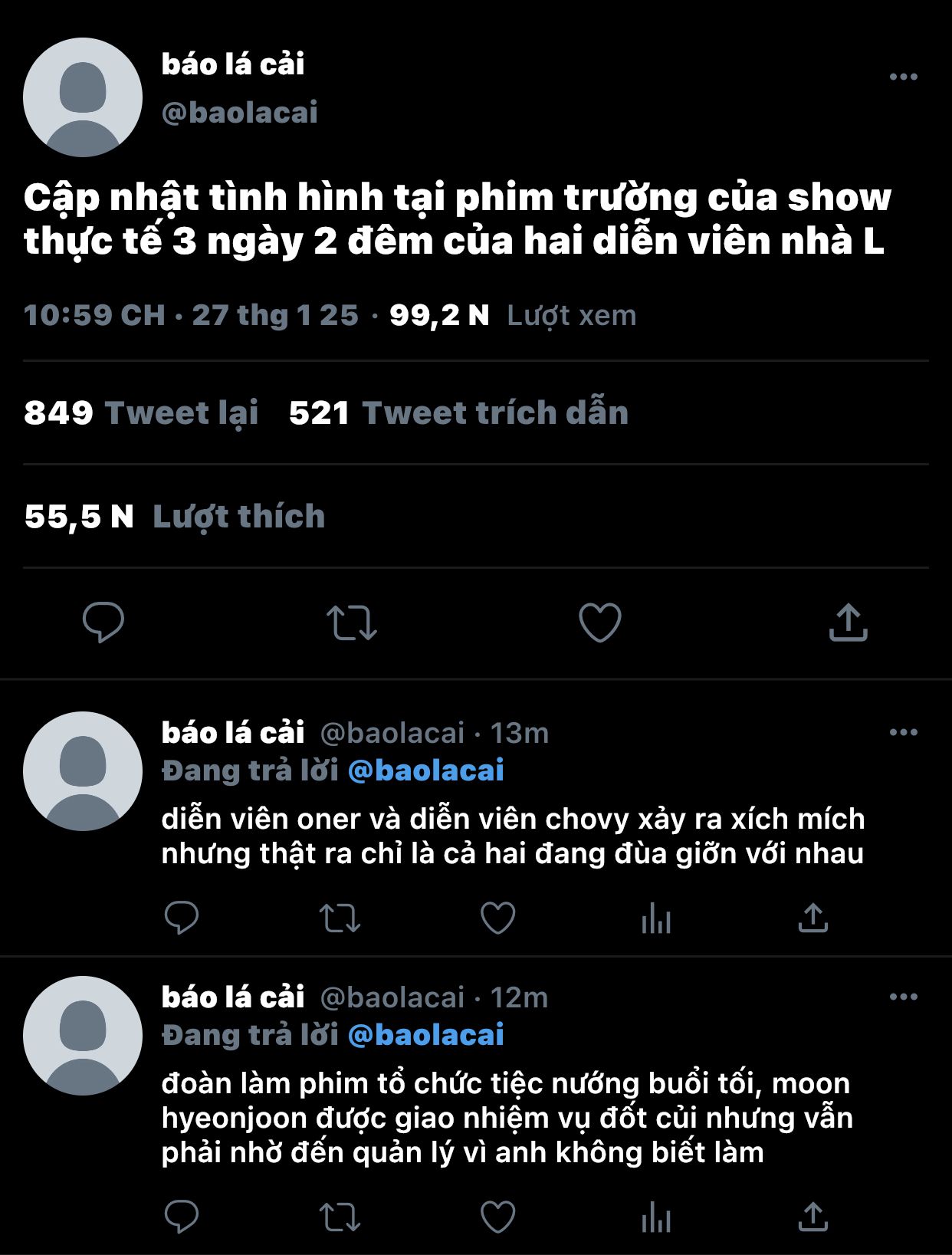Retweet the 12m reply

pos(340,1217)
